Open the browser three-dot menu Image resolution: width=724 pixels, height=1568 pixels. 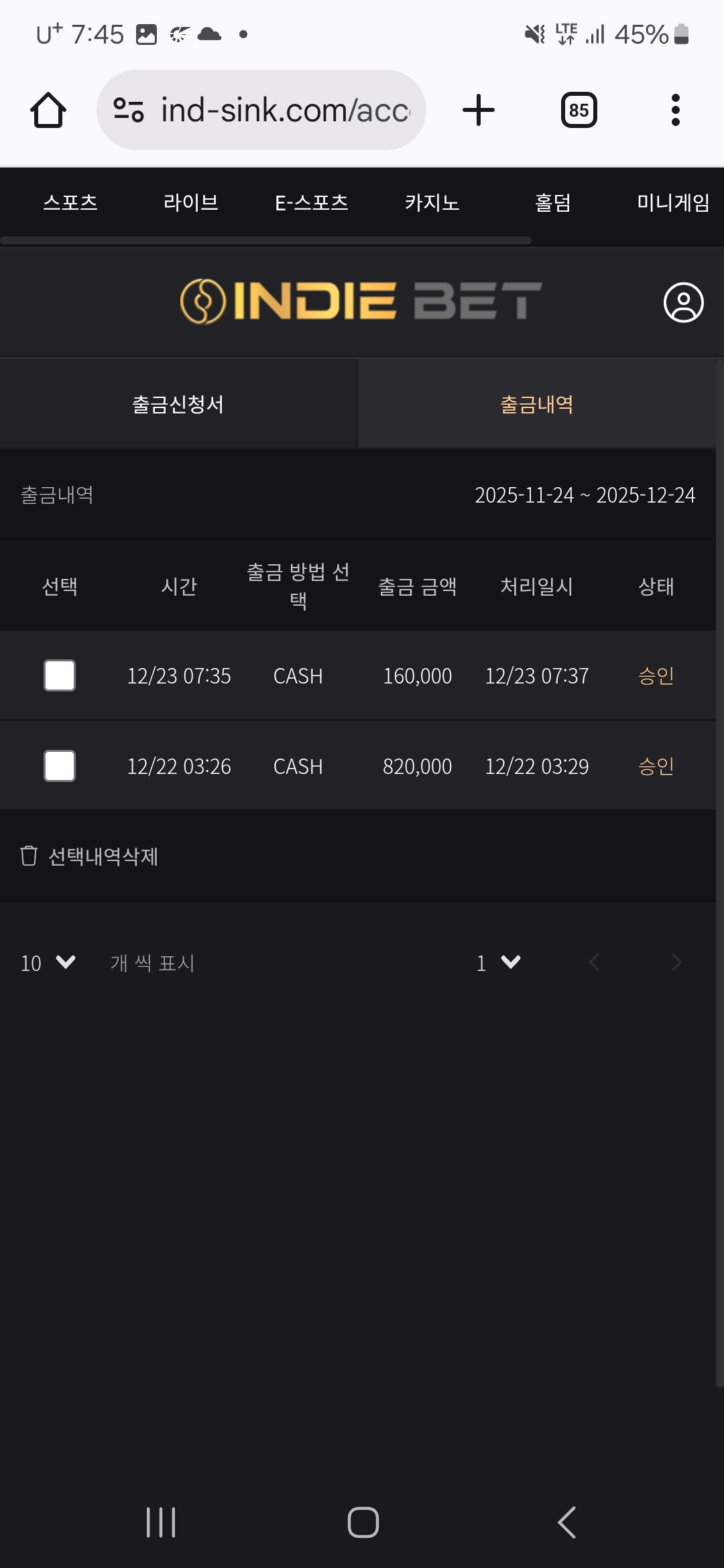[674, 109]
